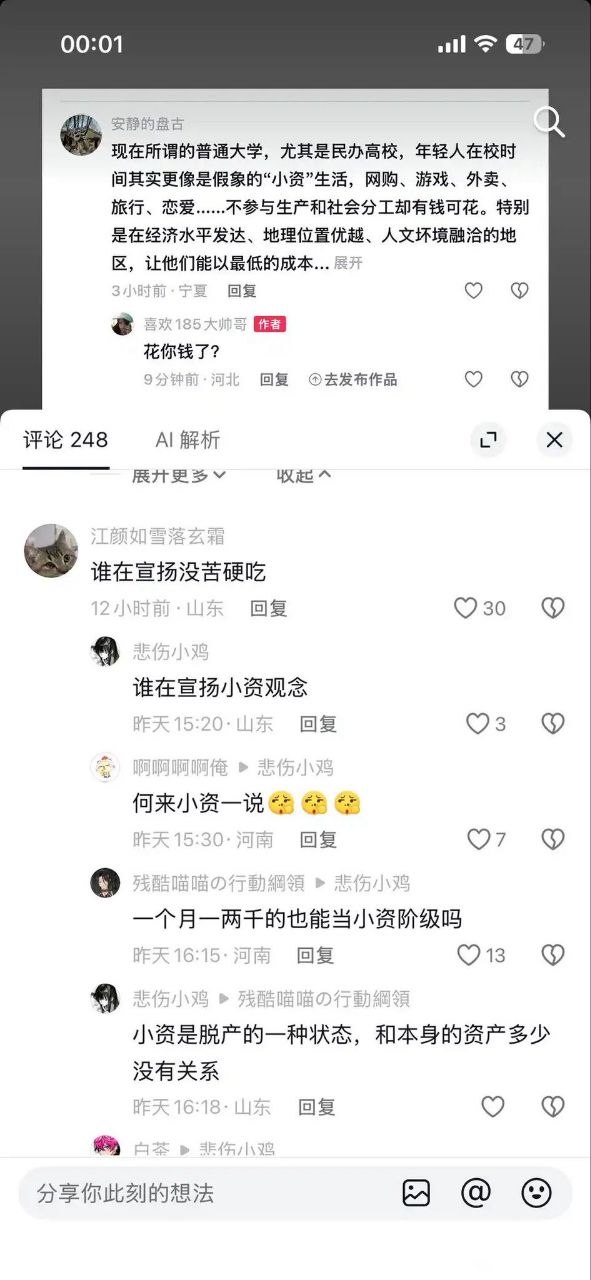Expand more replies with 展开更多
The width and height of the screenshot is (591, 1280).
[180, 475]
